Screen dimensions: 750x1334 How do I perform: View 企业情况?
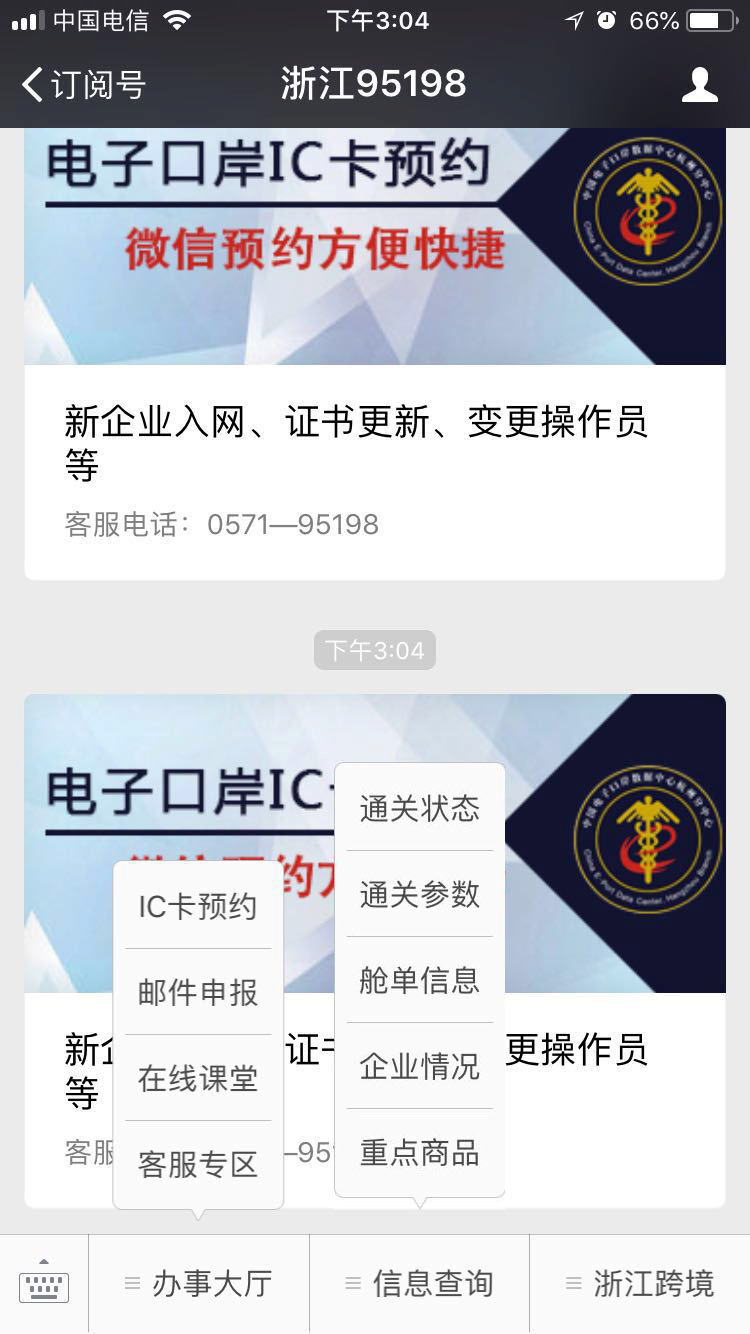[x=420, y=1067]
